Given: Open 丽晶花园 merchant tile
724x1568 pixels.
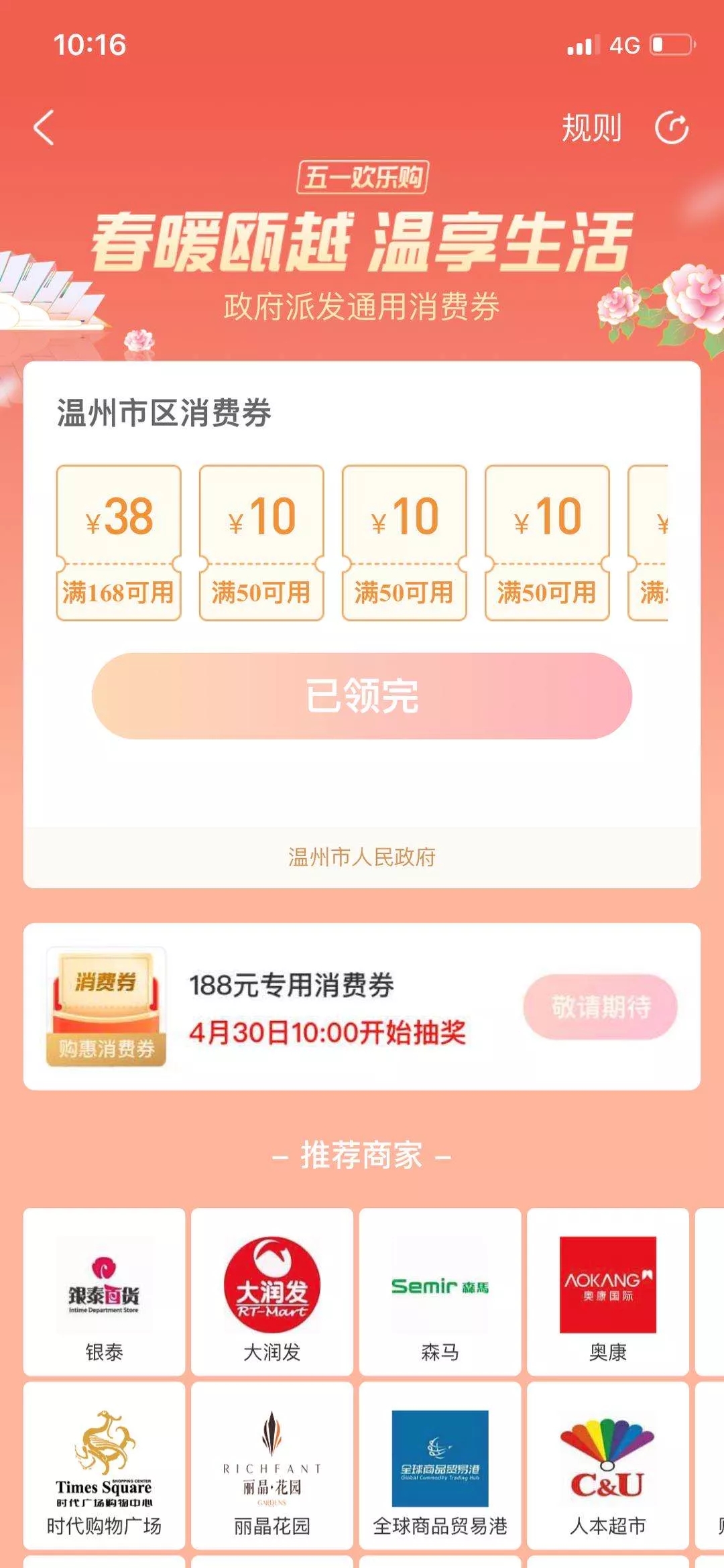Looking at the screenshot, I should pyautogui.click(x=271, y=1466).
